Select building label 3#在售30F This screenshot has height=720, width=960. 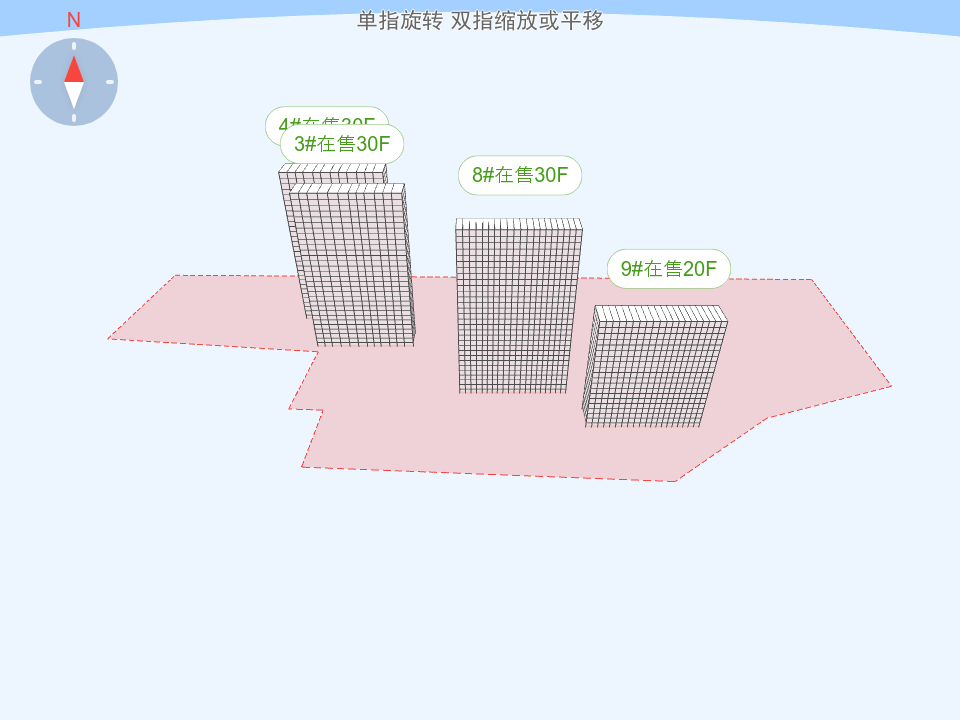[x=342, y=145]
